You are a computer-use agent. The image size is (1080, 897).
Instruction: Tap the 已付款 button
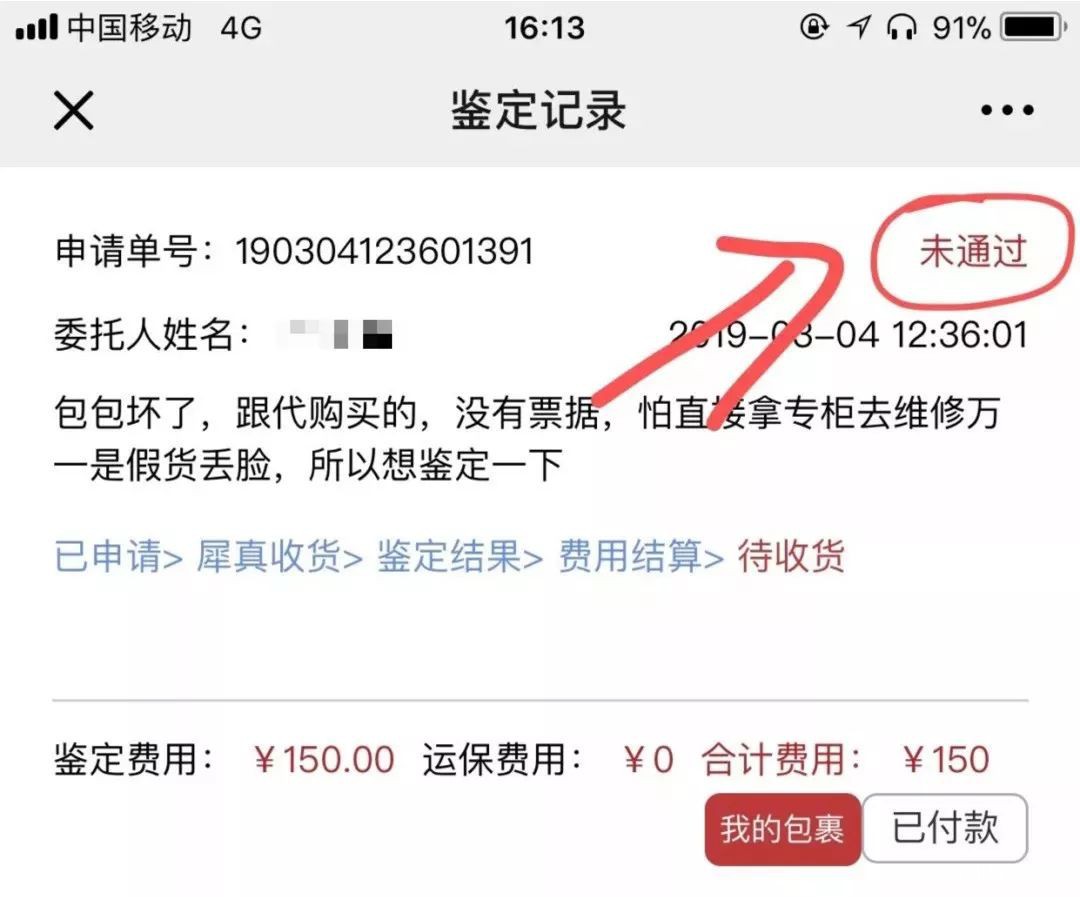click(945, 828)
